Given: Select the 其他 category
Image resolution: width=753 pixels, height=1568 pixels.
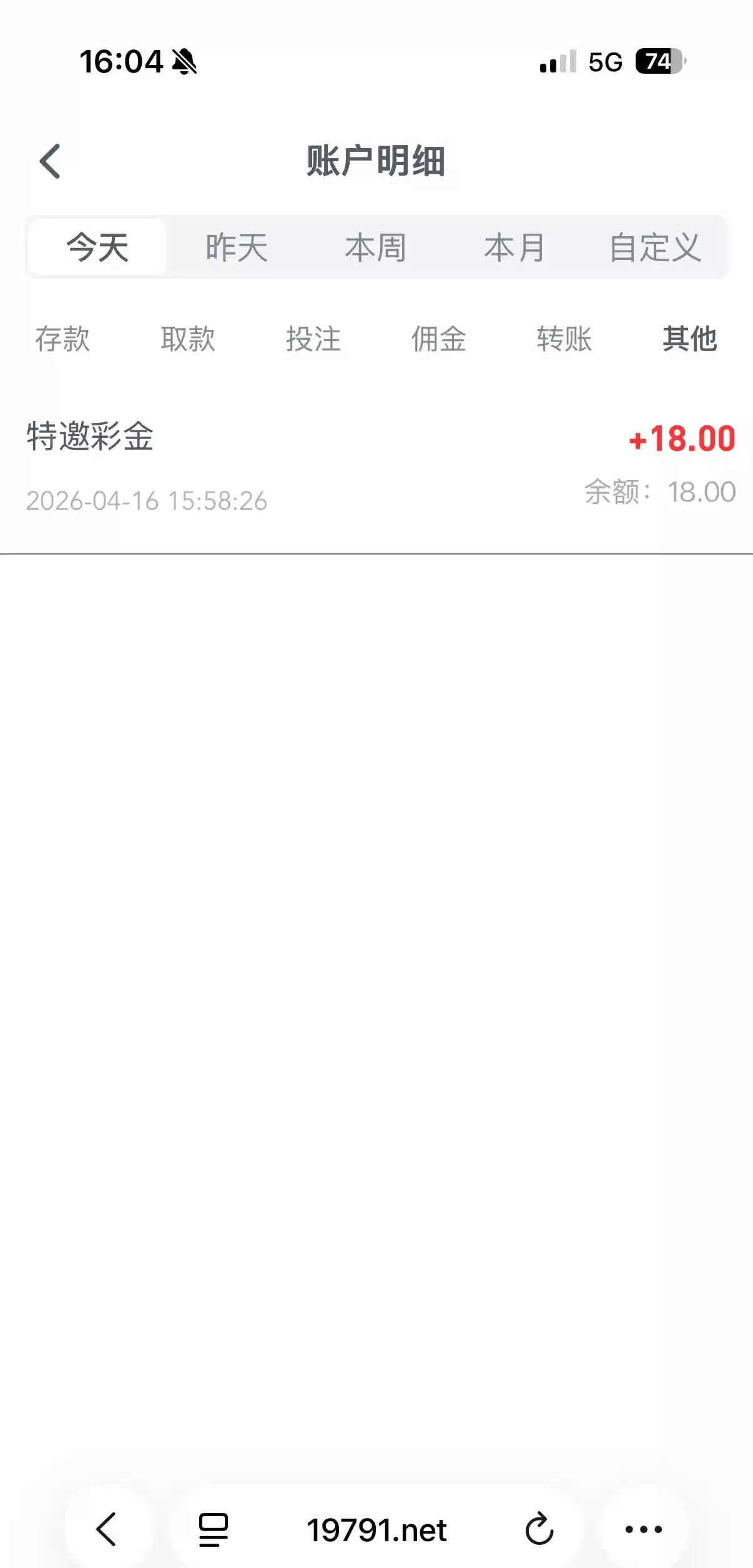Looking at the screenshot, I should (x=690, y=339).
